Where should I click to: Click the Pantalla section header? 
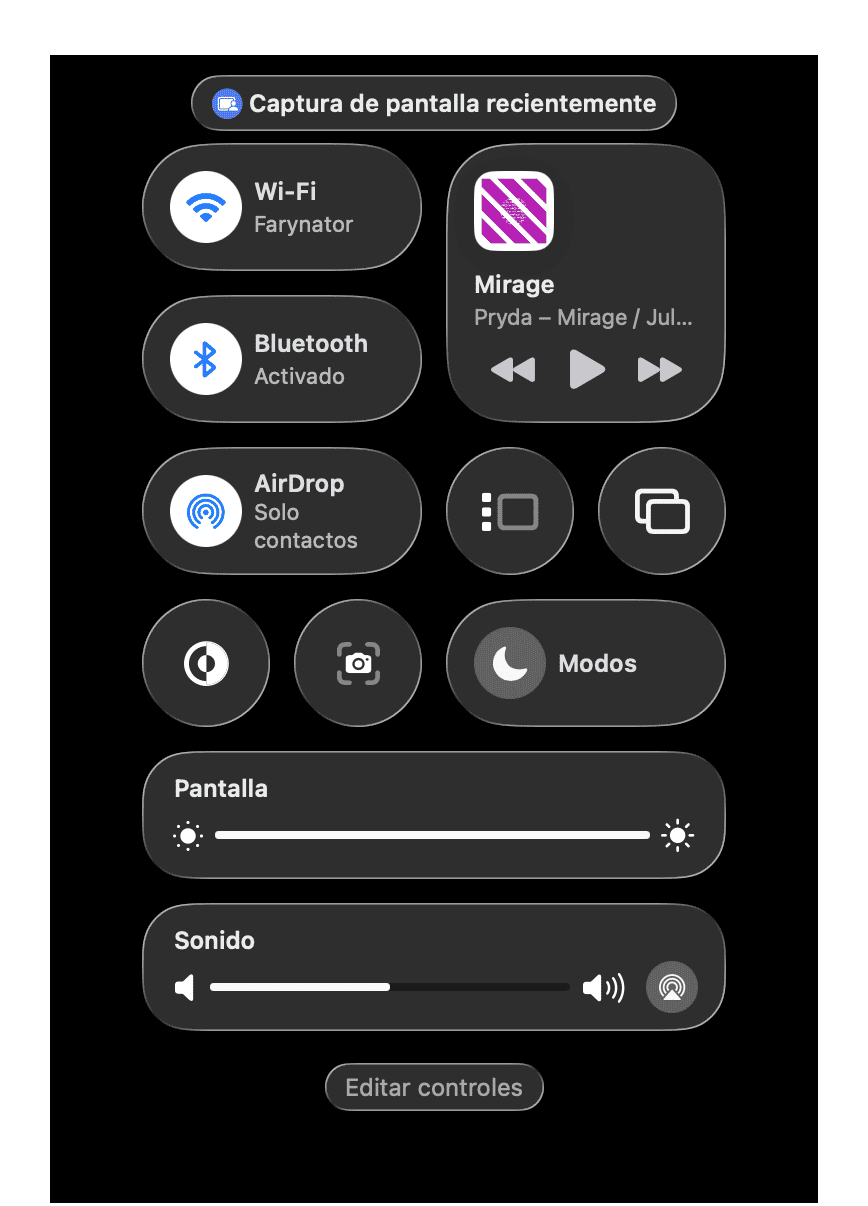pyautogui.click(x=221, y=788)
